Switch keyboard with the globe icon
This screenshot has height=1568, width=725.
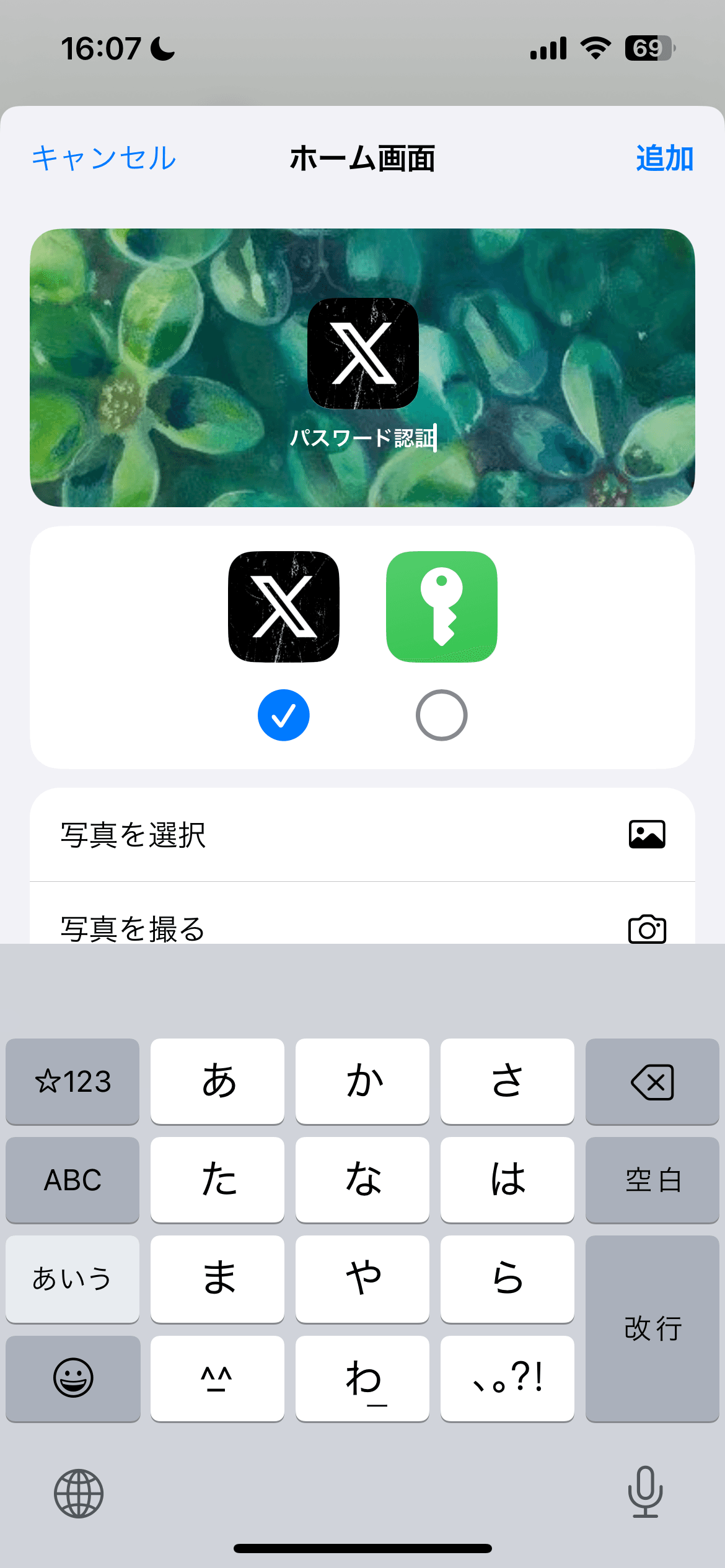[79, 1494]
